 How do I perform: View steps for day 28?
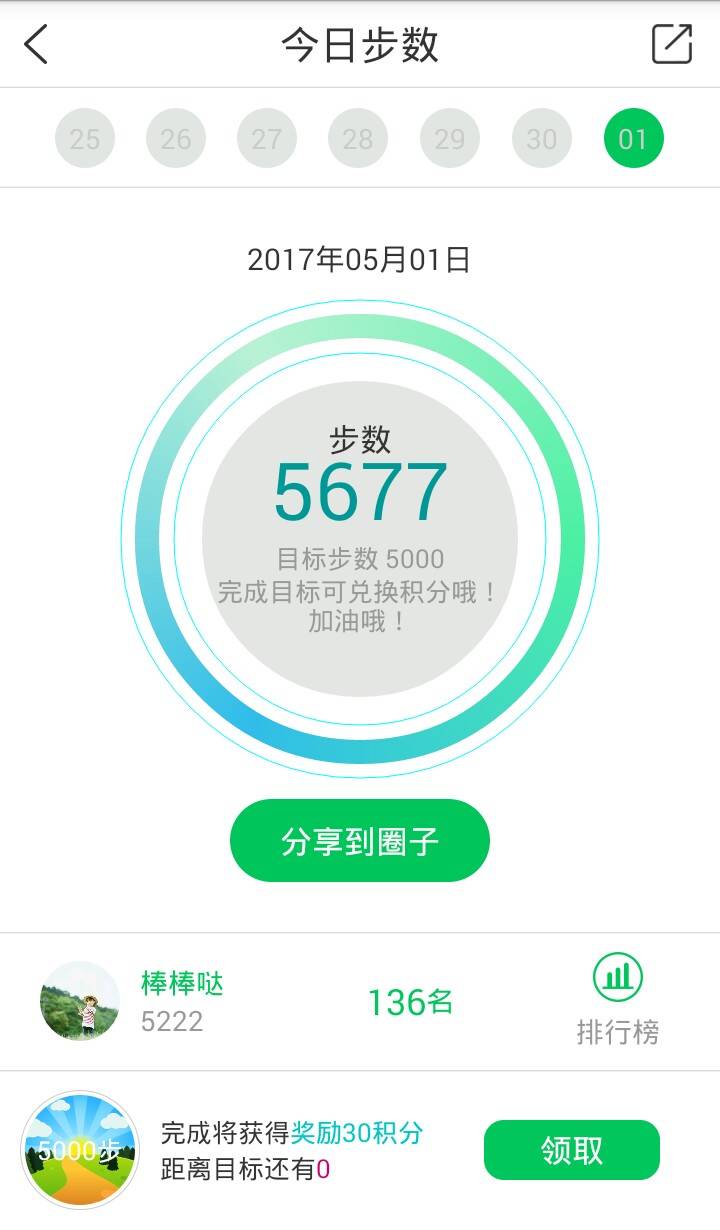(358, 138)
